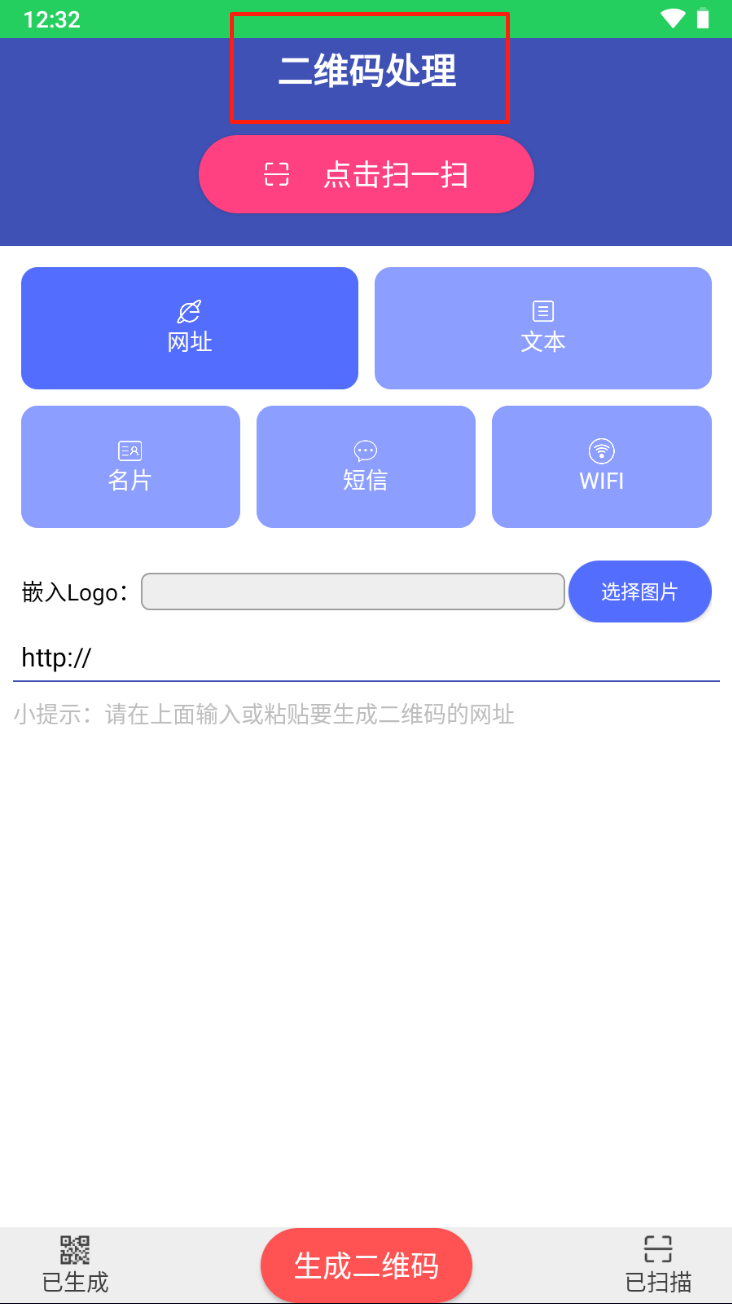Switch to the WIFI QR type

602,467
